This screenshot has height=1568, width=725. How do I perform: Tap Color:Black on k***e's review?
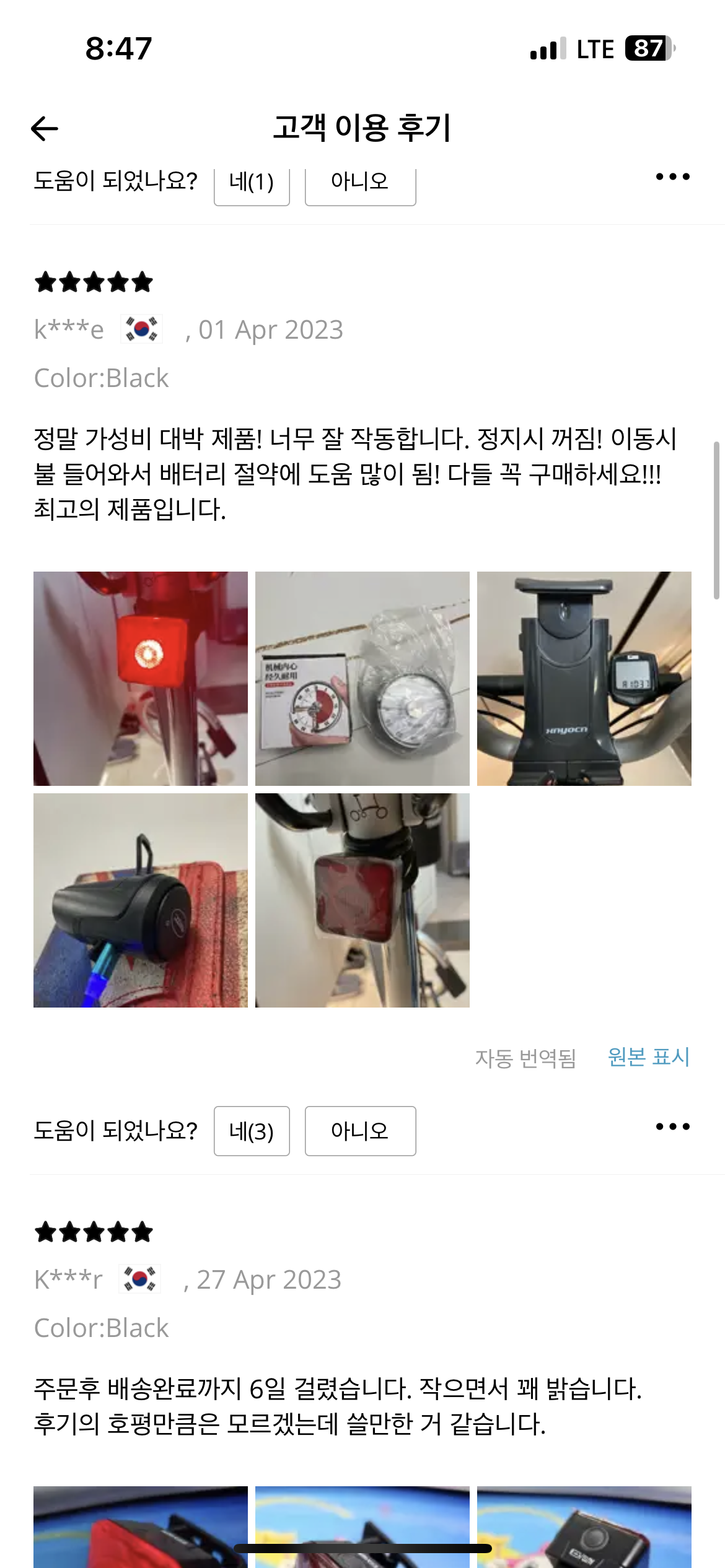coord(101,377)
